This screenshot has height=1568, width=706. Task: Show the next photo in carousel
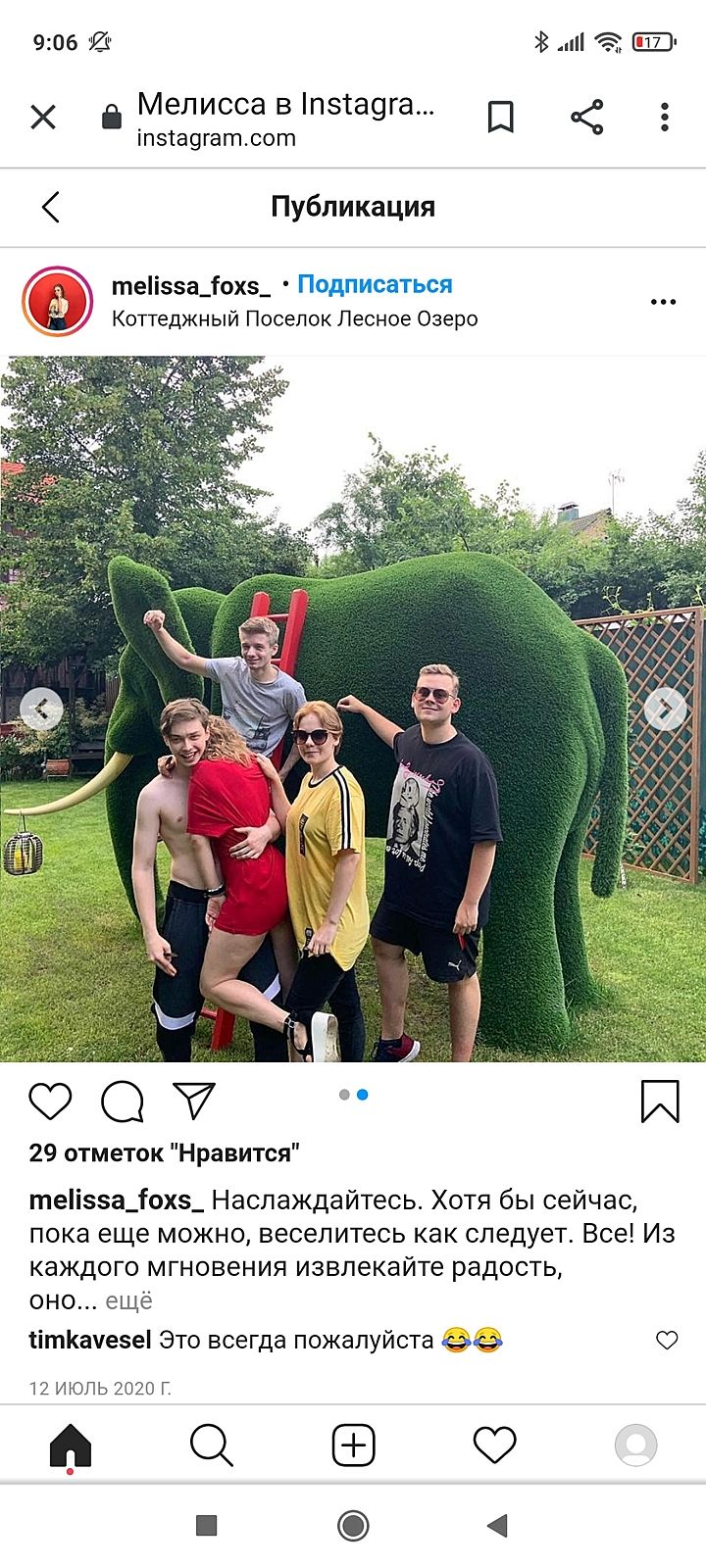[665, 709]
